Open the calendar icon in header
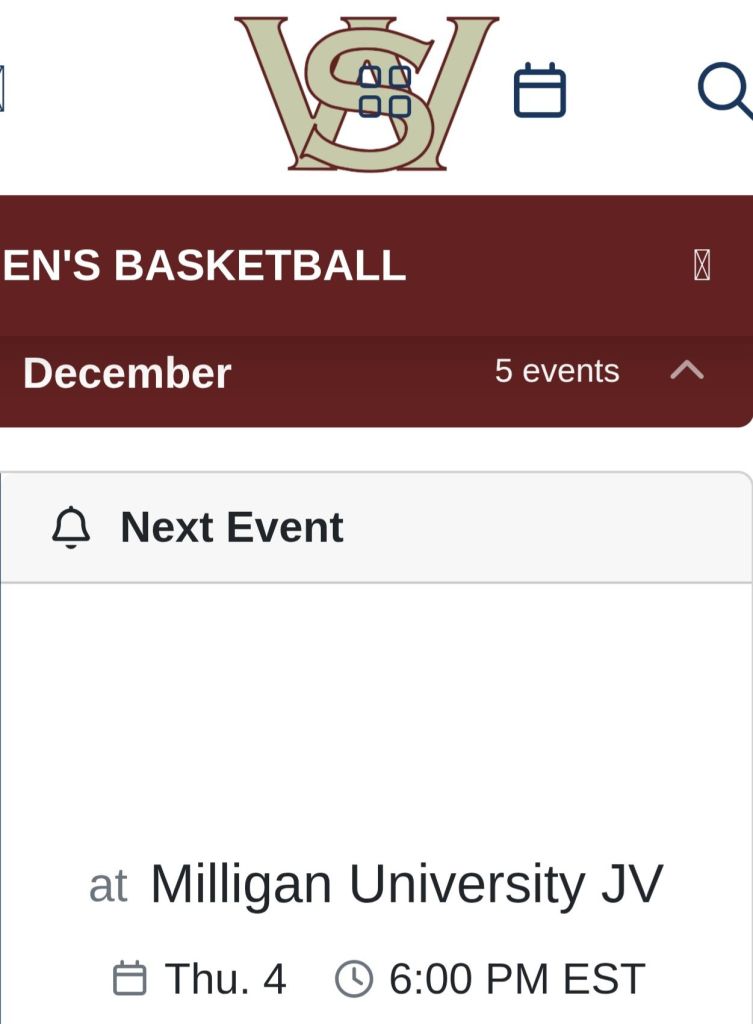This screenshot has height=1024, width=753. click(x=540, y=91)
